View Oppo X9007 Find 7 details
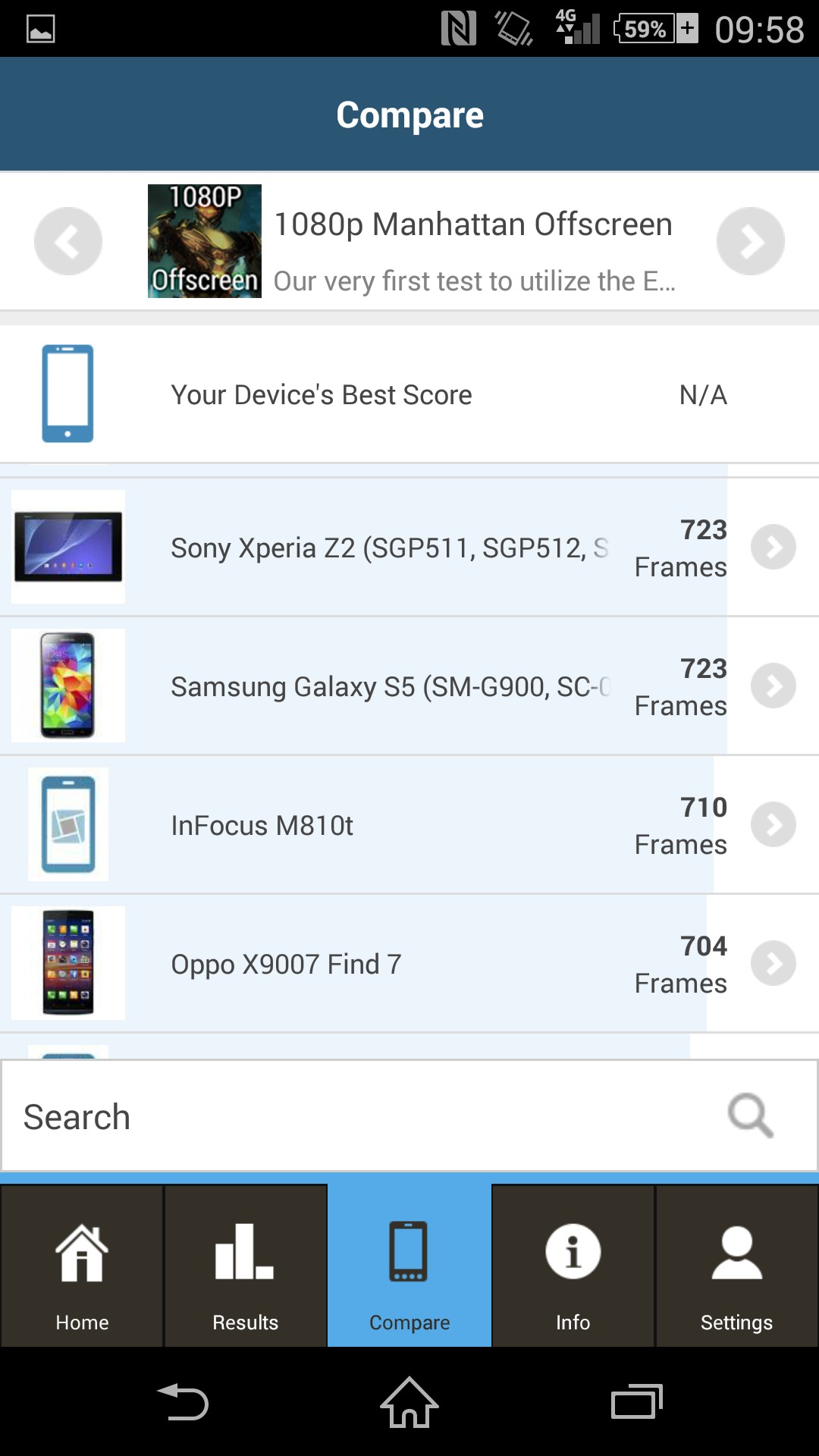Image resolution: width=819 pixels, height=1456 pixels. click(773, 963)
